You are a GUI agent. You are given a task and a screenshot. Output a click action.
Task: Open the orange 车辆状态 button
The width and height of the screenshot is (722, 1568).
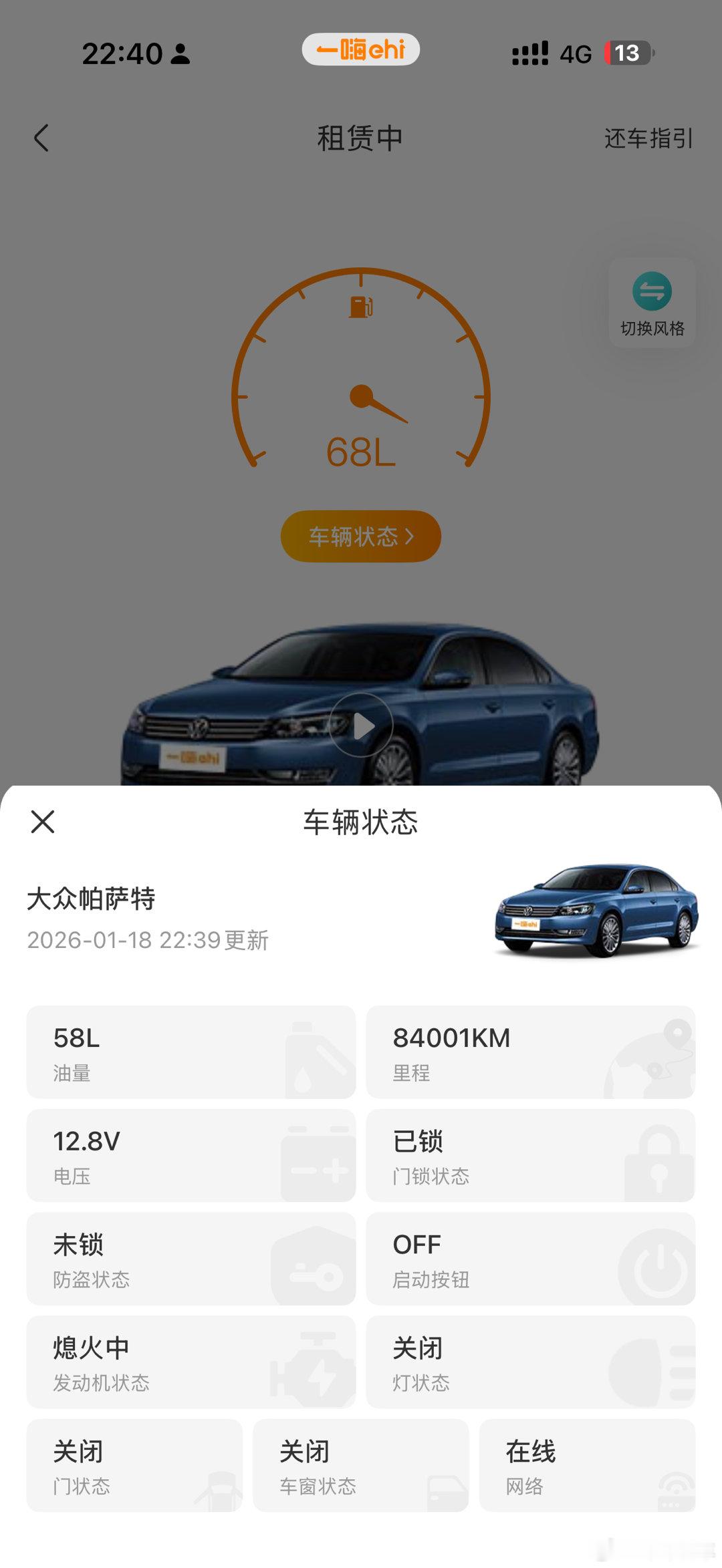(x=361, y=536)
